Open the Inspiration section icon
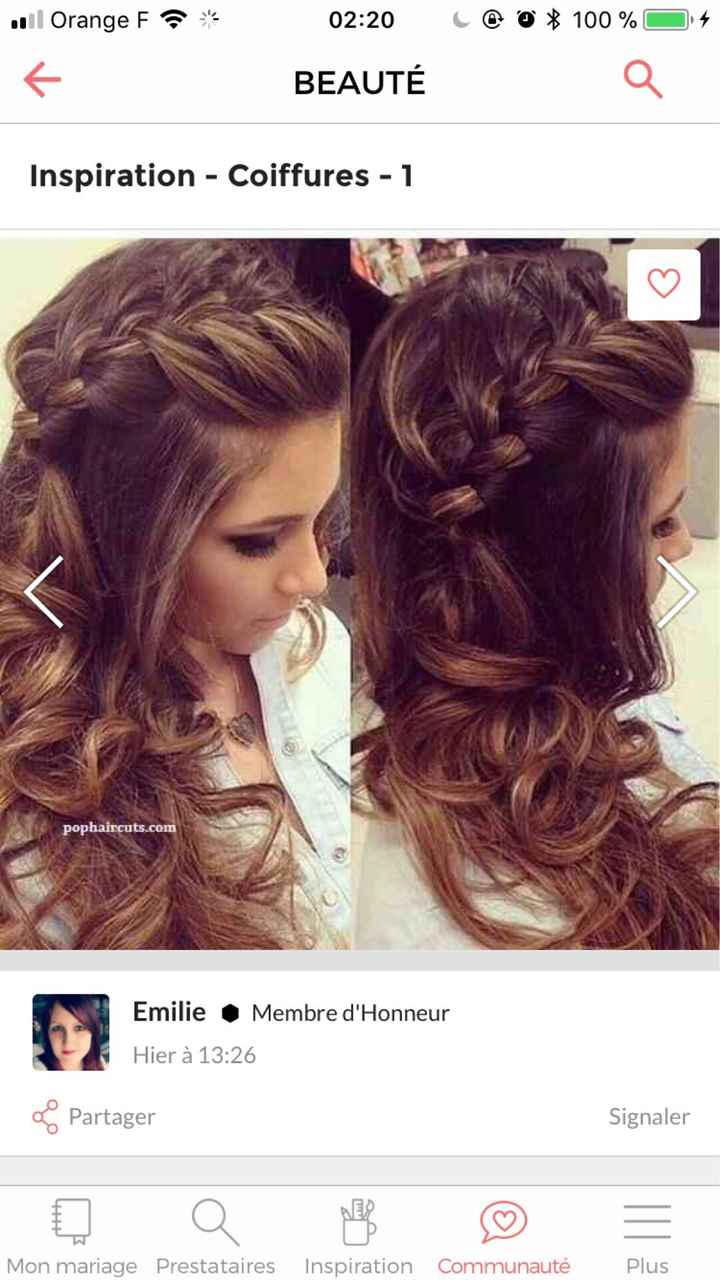Viewport: 720px width, 1280px height. point(358,1221)
